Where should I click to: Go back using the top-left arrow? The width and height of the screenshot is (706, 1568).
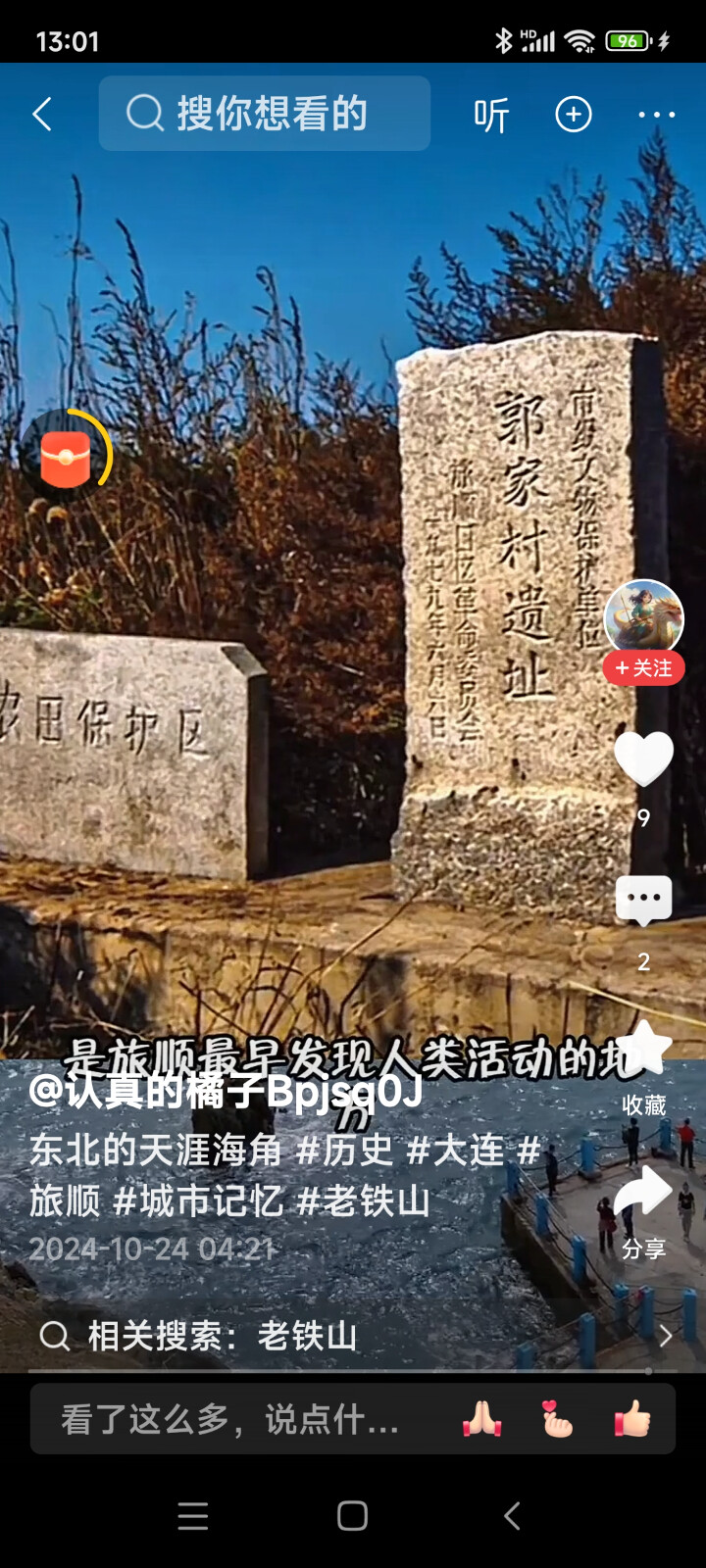coord(42,115)
